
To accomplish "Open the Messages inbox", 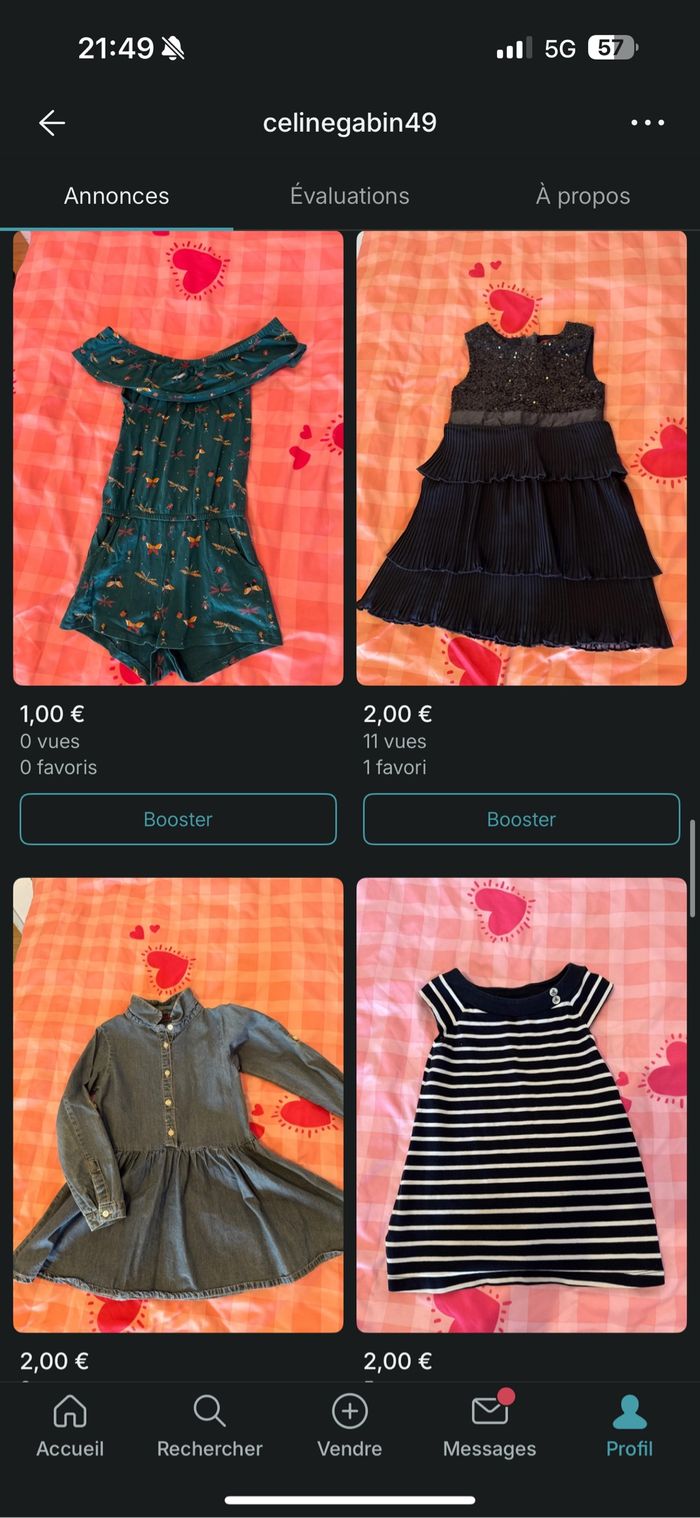I will [x=489, y=1427].
